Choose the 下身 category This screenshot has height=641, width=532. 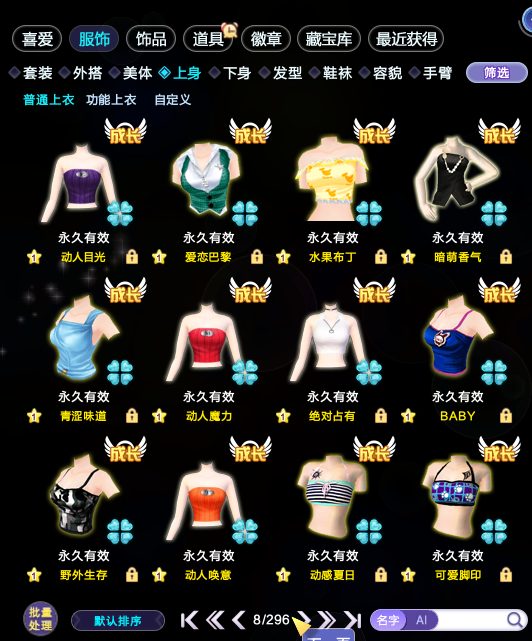click(231, 73)
